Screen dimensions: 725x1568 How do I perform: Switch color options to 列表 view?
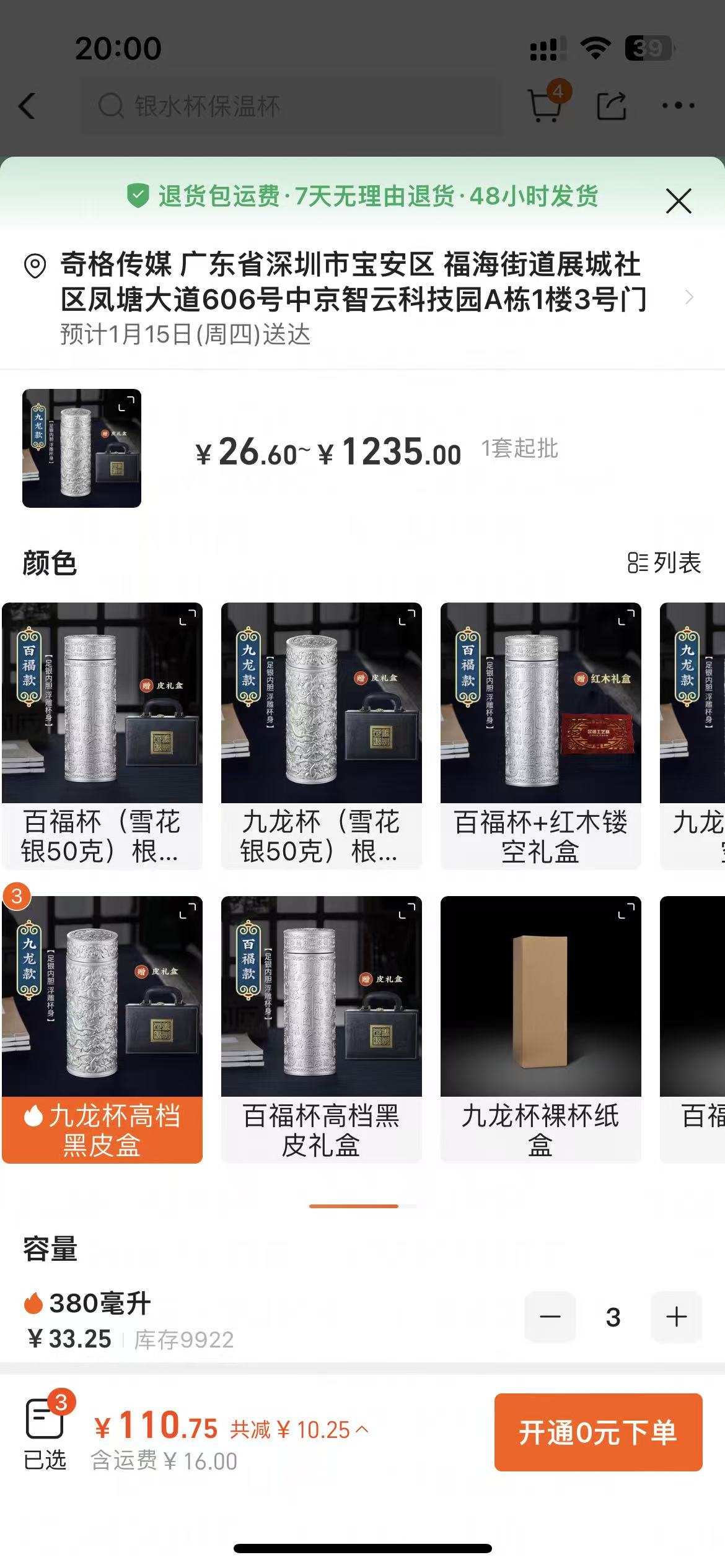(x=664, y=563)
